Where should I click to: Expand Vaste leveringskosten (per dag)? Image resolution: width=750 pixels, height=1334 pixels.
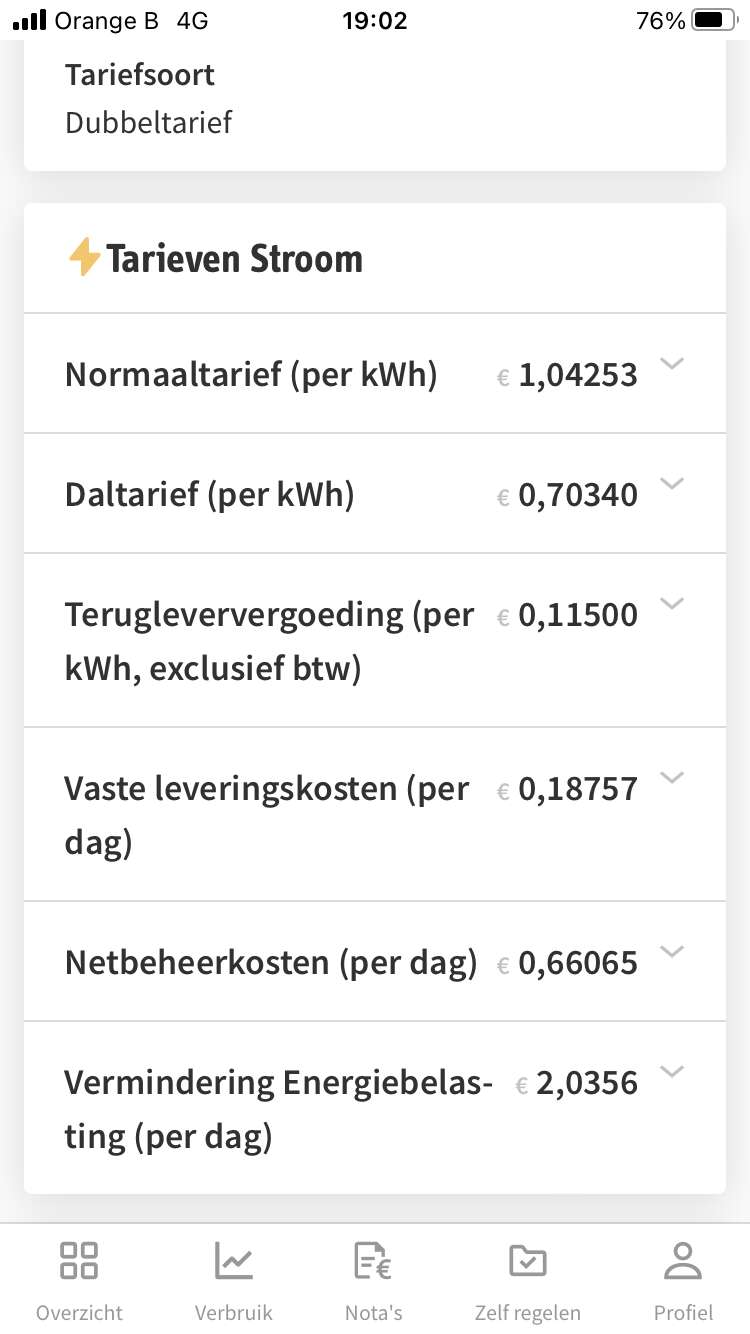pyautogui.click(x=375, y=815)
